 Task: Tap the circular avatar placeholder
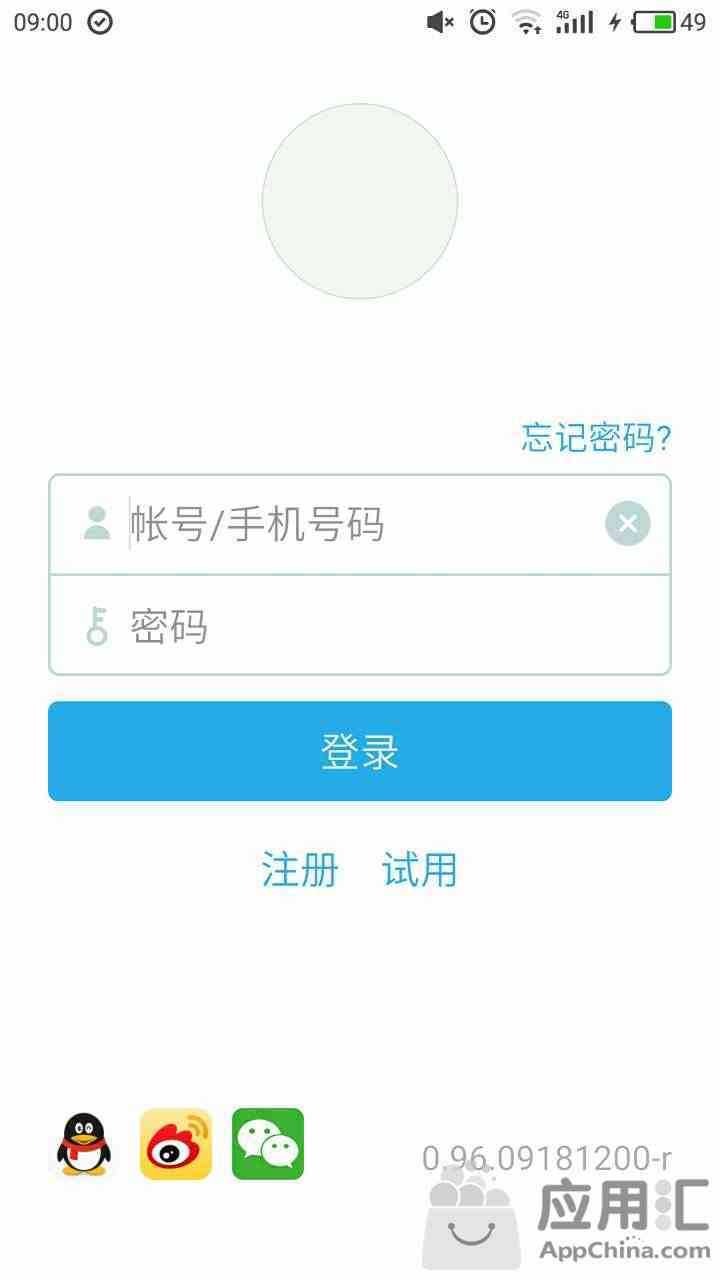[x=360, y=201]
